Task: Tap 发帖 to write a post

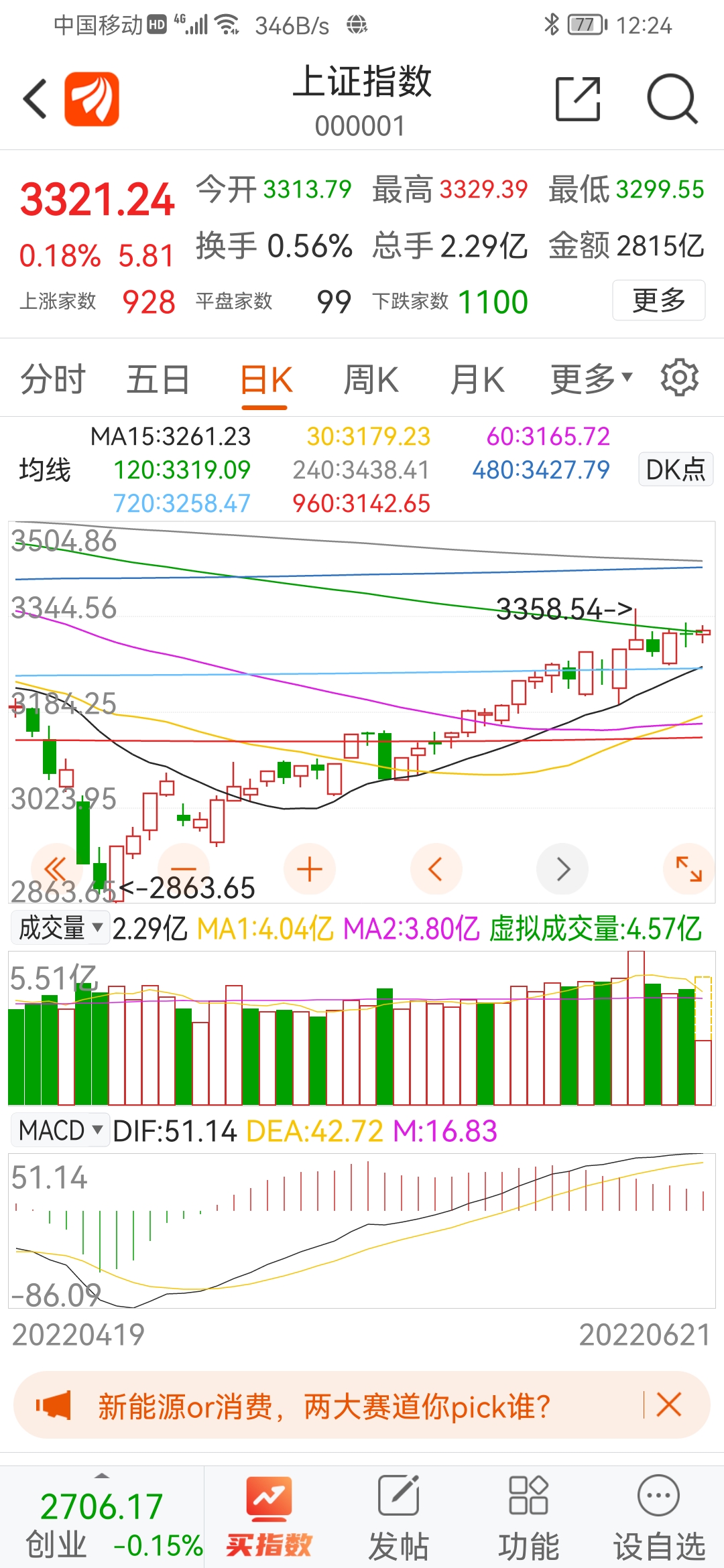Action: click(399, 1517)
